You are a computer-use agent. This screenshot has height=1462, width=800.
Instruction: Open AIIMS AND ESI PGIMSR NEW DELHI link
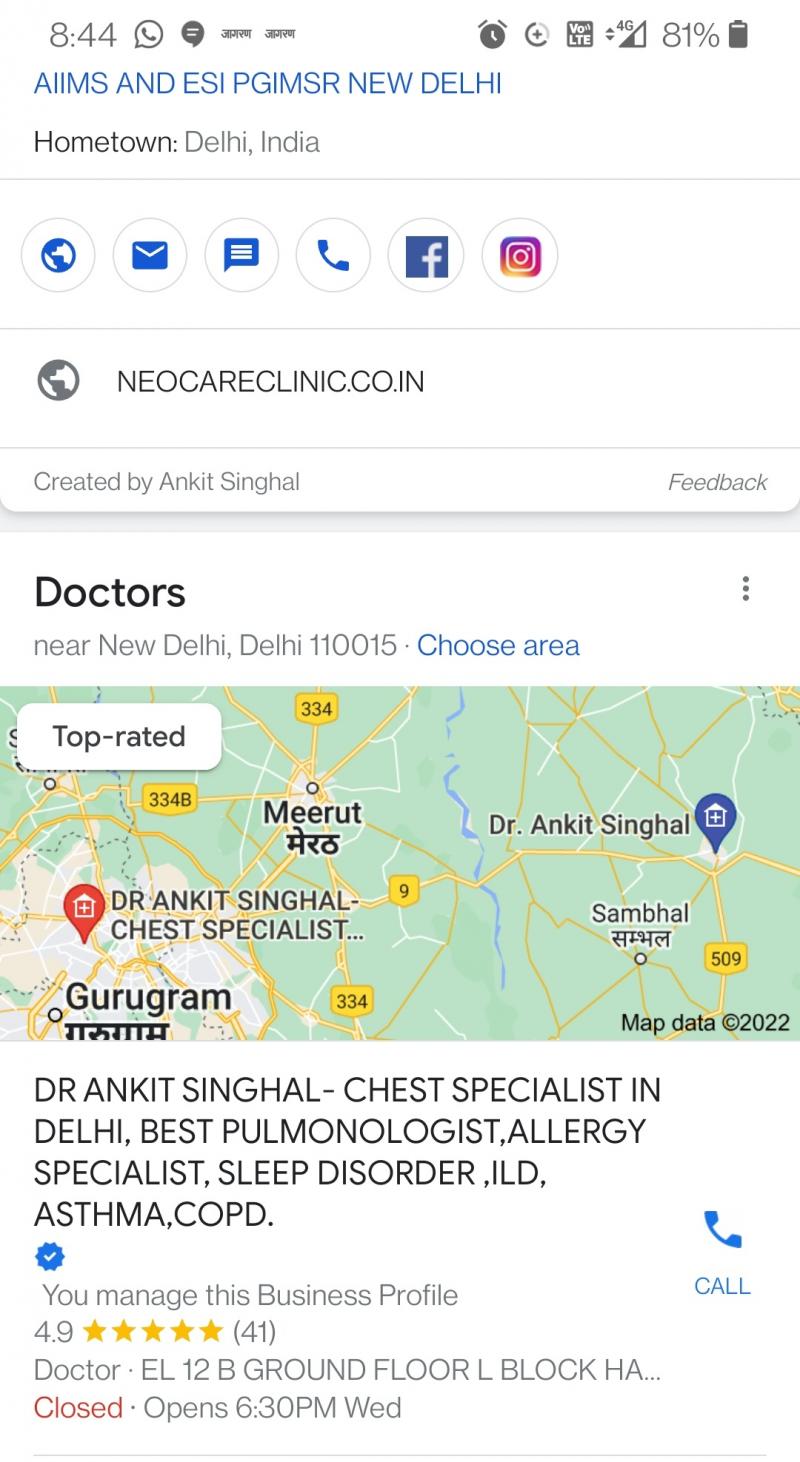267,84
